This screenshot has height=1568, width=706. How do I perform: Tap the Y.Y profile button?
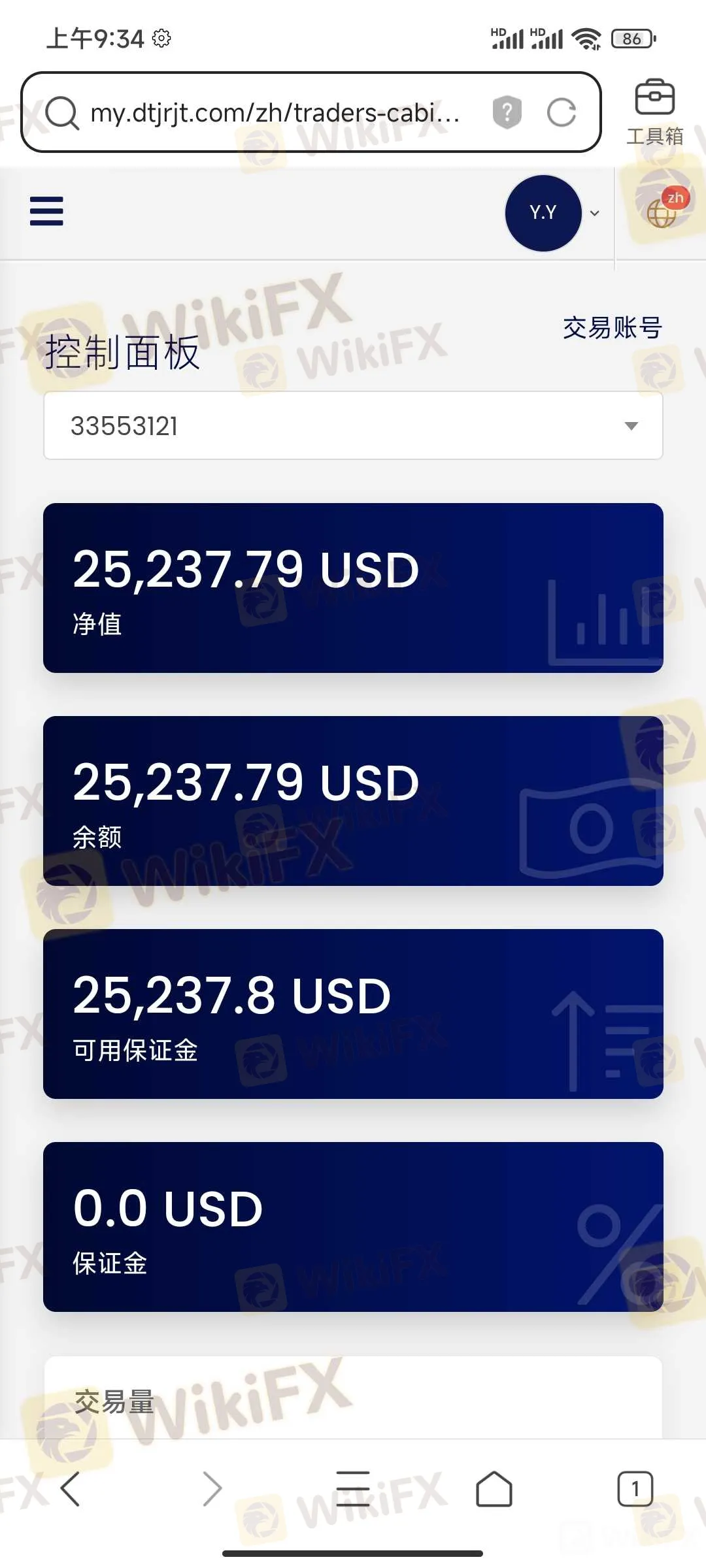[543, 214]
